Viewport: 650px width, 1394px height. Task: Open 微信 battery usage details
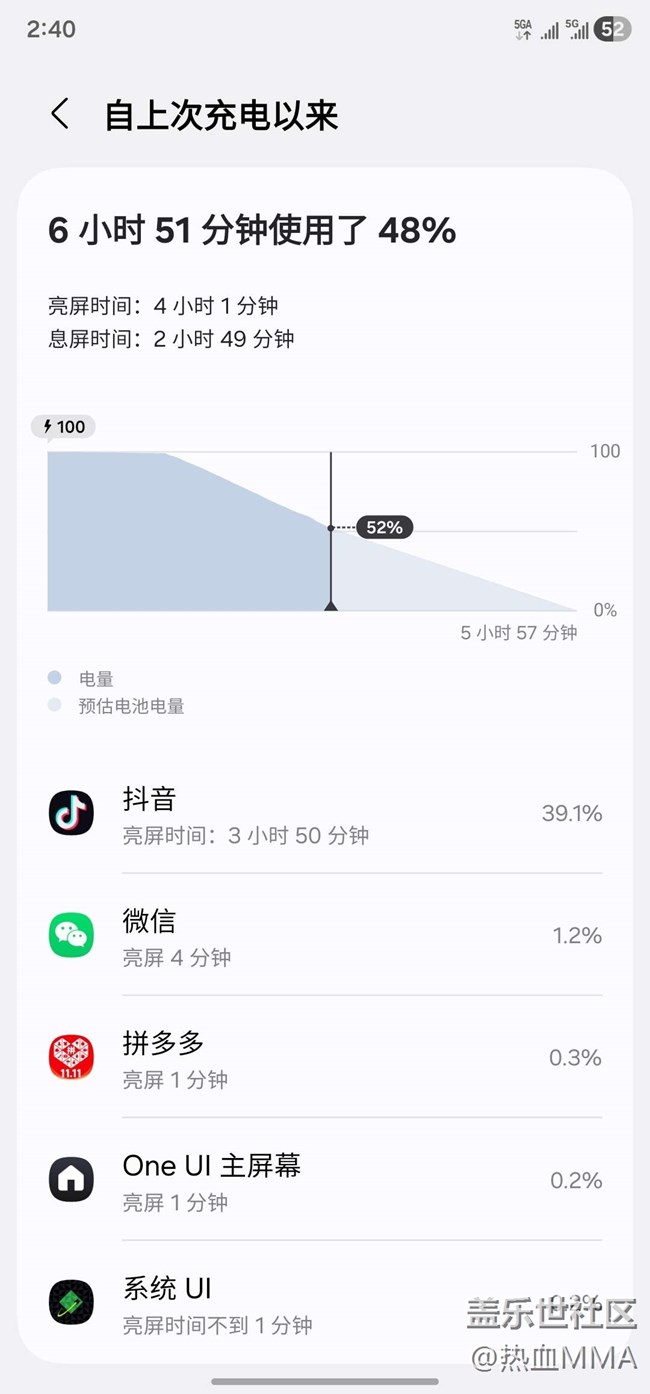tap(325, 936)
